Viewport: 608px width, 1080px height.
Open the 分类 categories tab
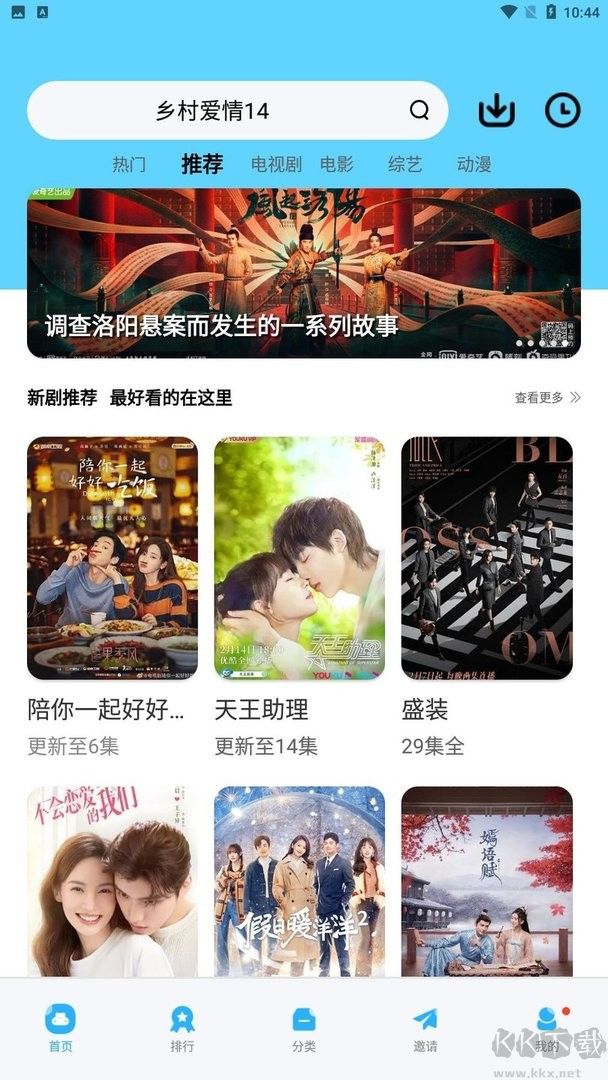(x=304, y=1029)
